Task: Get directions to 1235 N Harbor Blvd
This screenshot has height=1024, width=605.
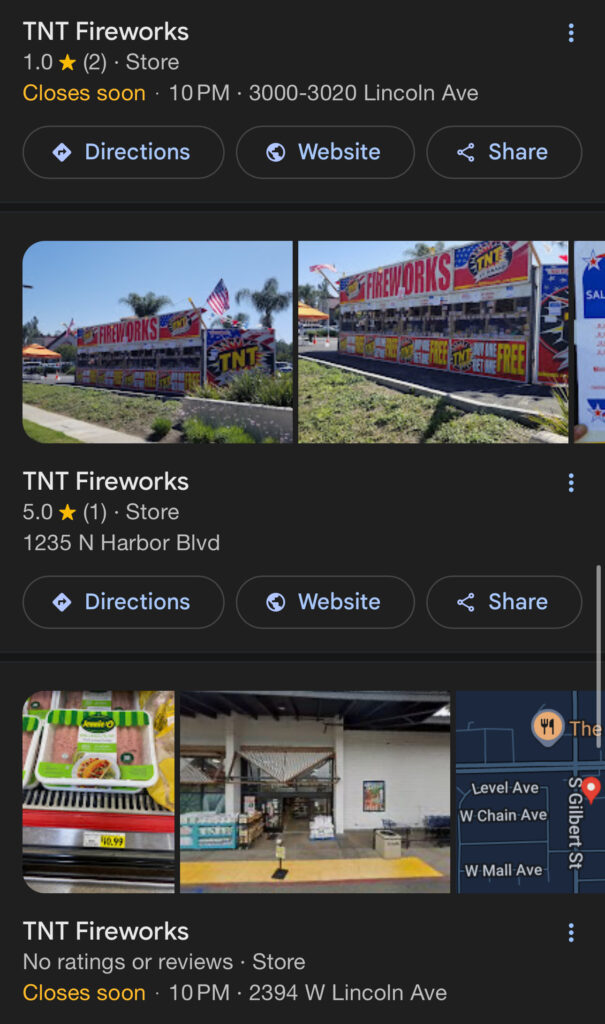Action: (x=123, y=602)
